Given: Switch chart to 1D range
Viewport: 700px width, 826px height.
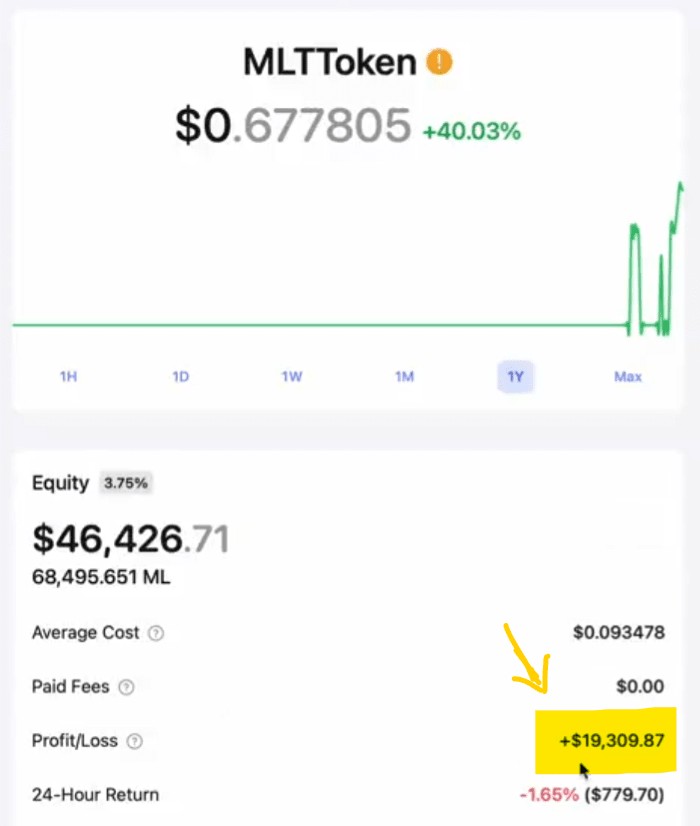Looking at the screenshot, I should pos(180,377).
